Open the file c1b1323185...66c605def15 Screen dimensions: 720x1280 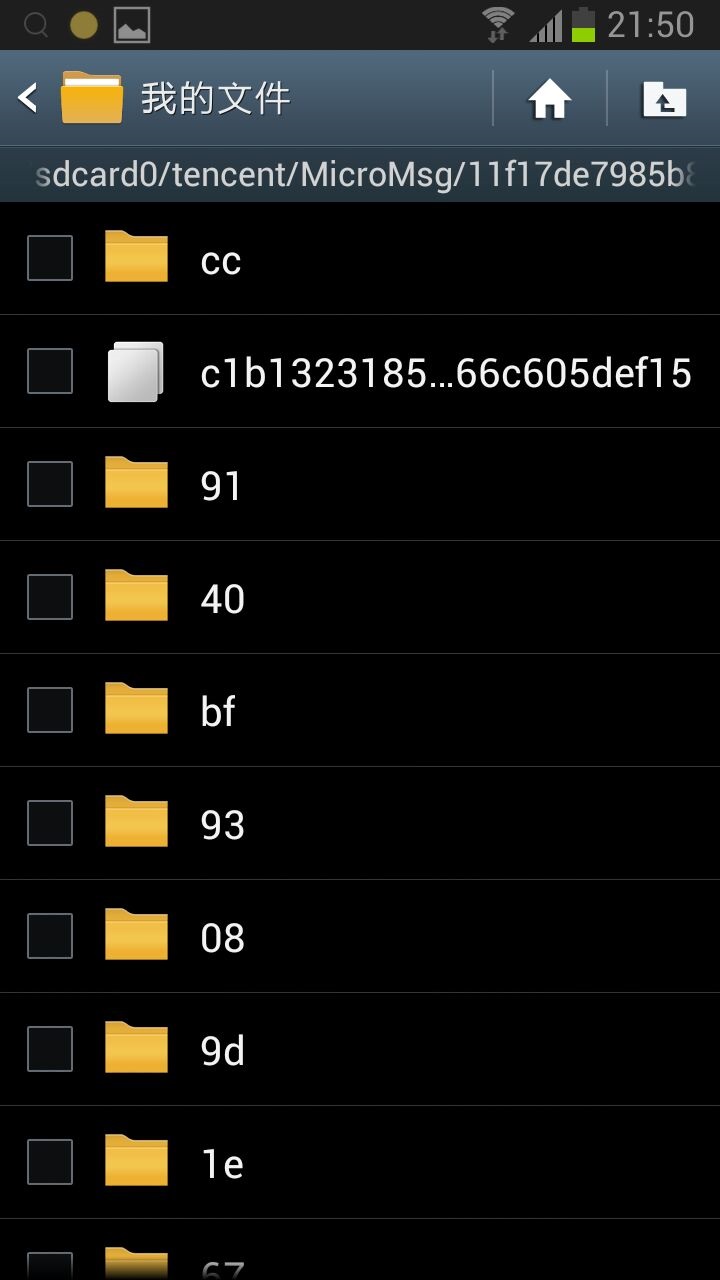(x=360, y=372)
